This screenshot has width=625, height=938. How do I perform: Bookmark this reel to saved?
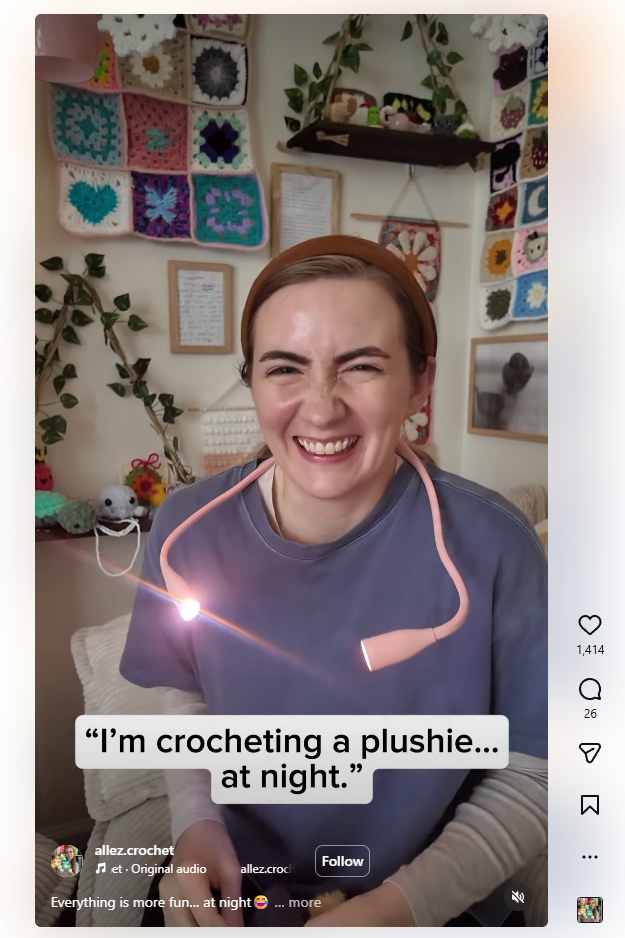590,805
